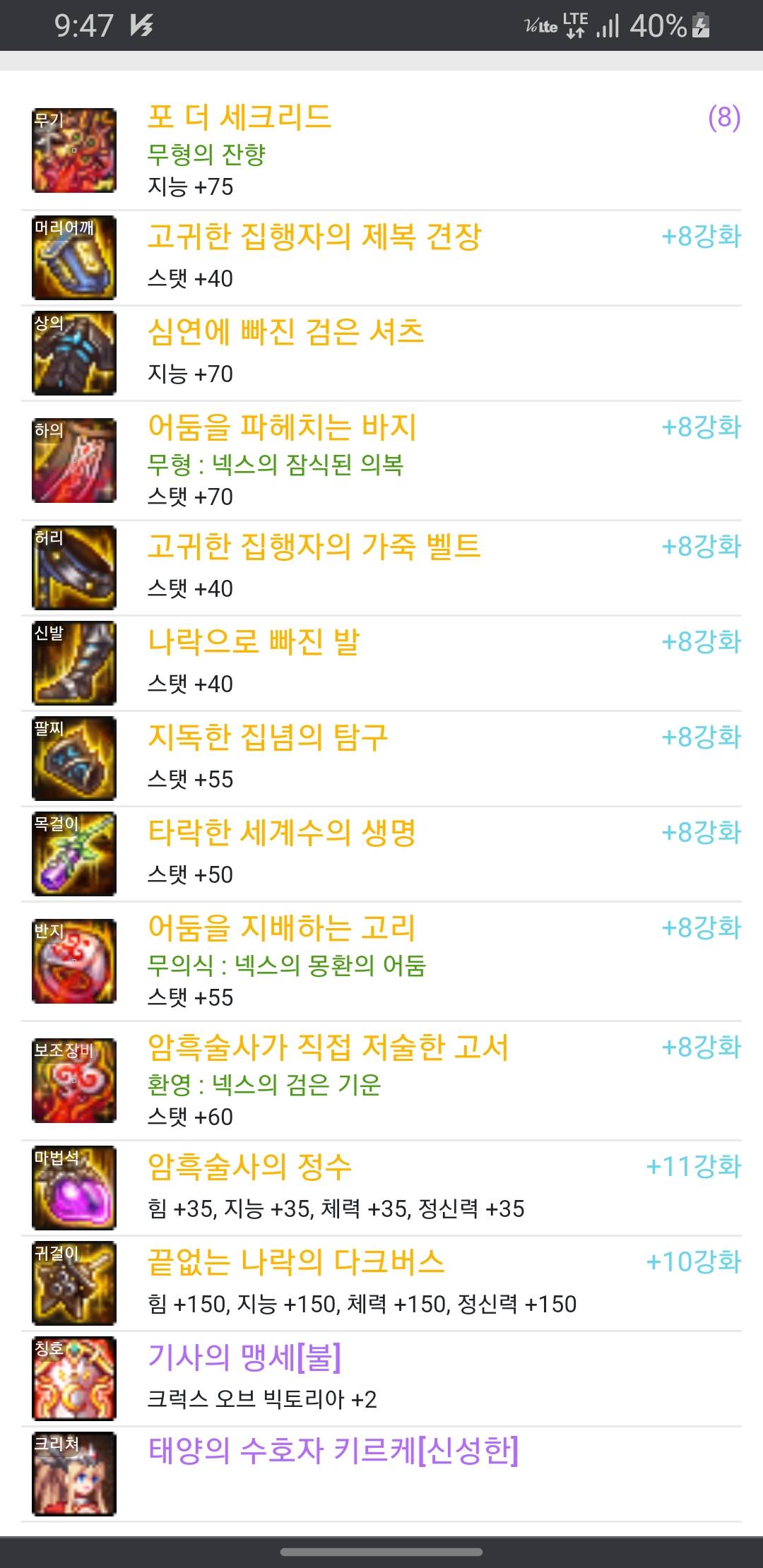View 타락한 세계수의 생명 necklace
Image resolution: width=763 pixels, height=1568 pixels.
coord(282,833)
